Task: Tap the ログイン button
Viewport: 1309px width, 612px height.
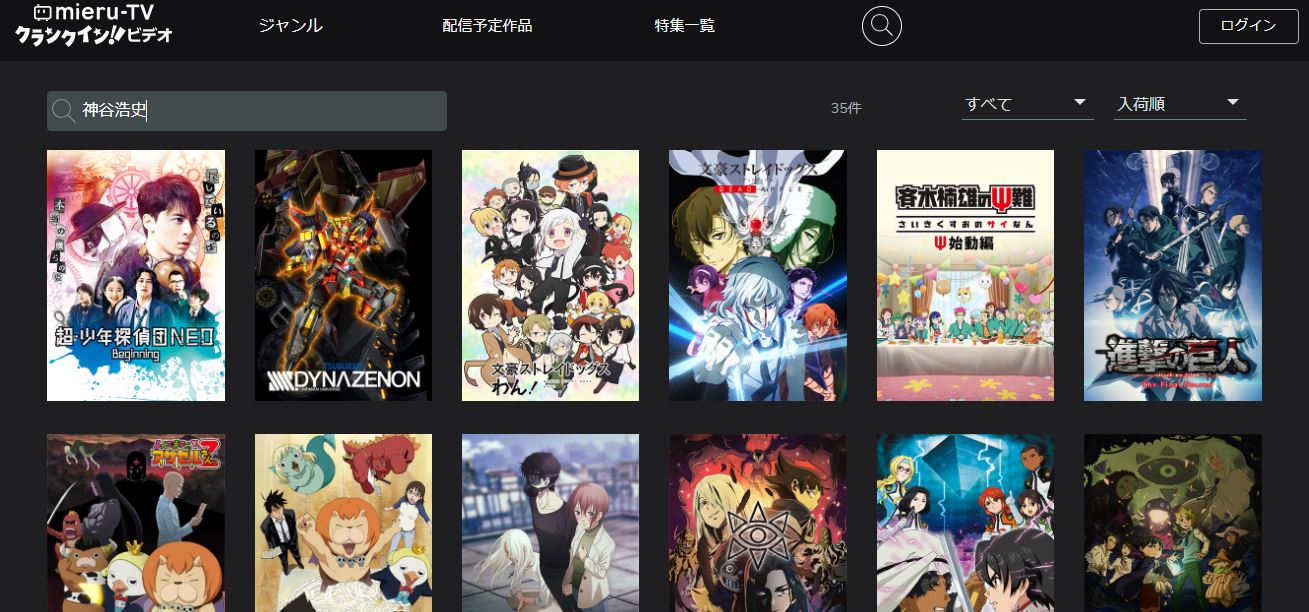Action: (1247, 26)
